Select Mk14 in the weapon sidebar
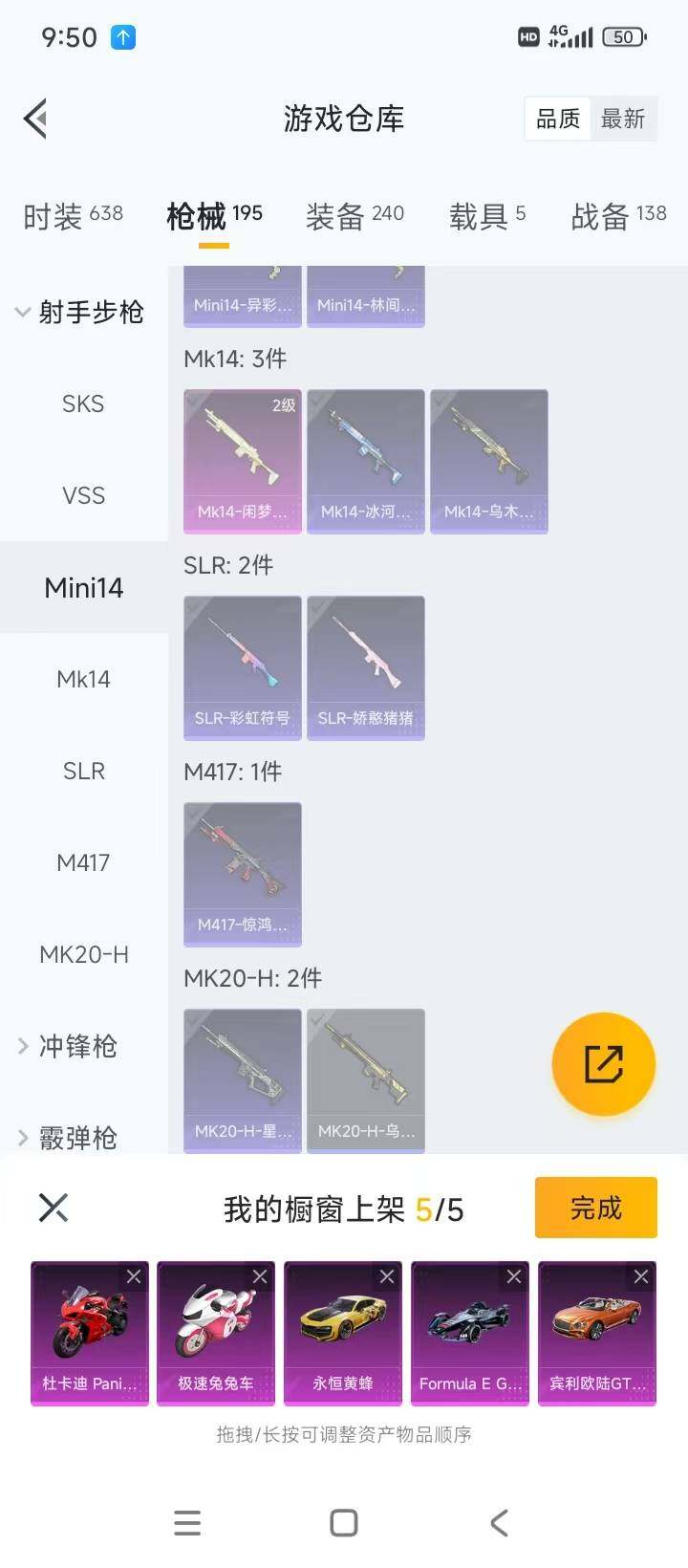The height and width of the screenshot is (1568, 688). point(83,679)
